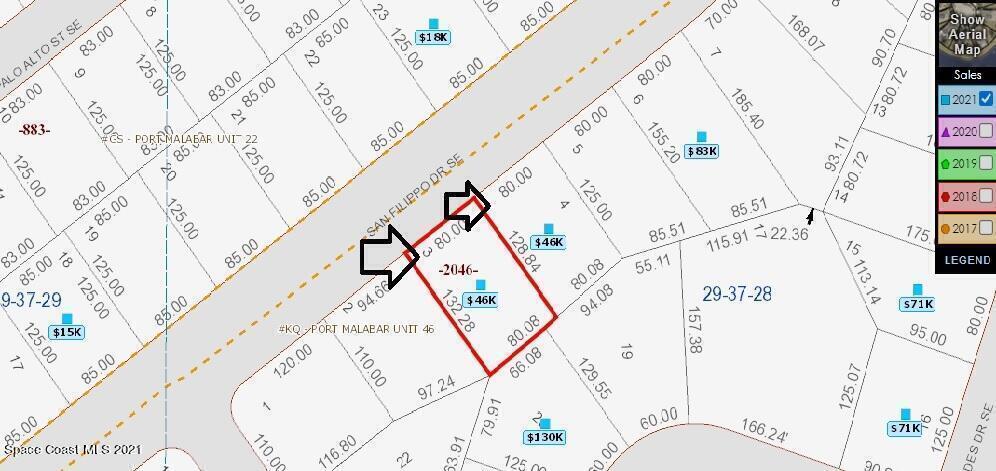This screenshot has height=471, width=996.
Task: Select the 2017 sales checkbox
Action: (x=986, y=228)
